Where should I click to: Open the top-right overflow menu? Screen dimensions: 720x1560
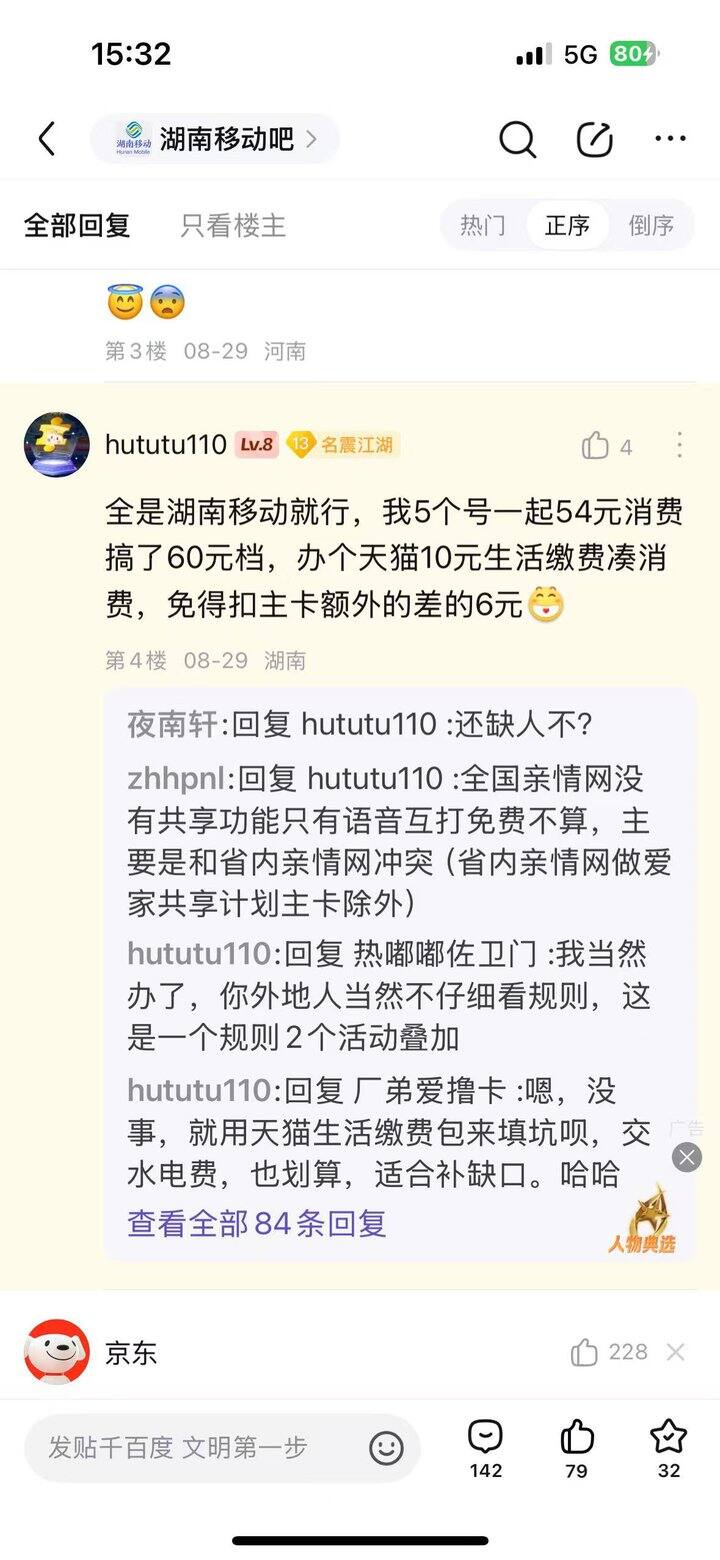(670, 139)
